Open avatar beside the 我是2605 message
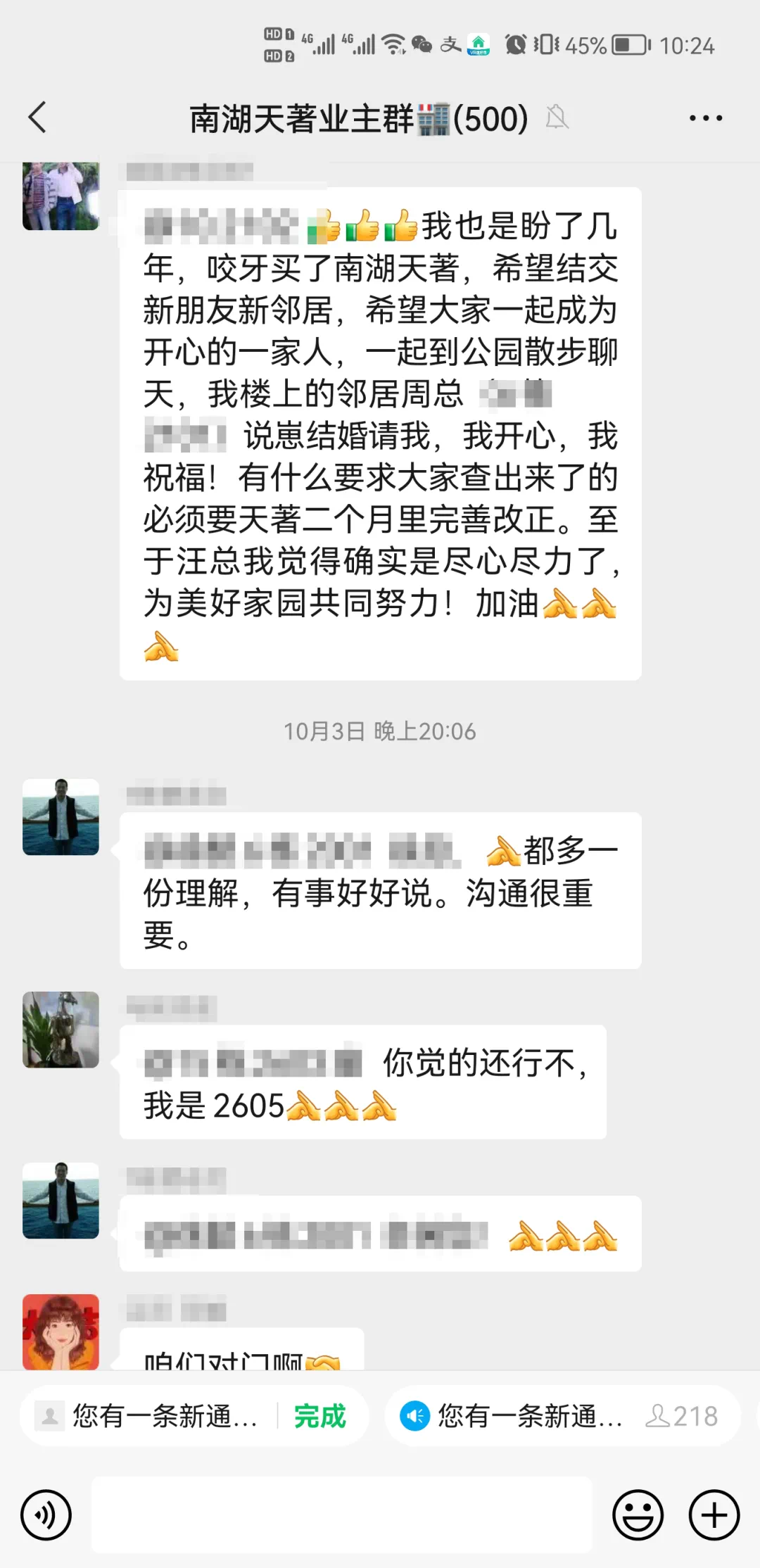The height and width of the screenshot is (1568, 760). point(61,1030)
